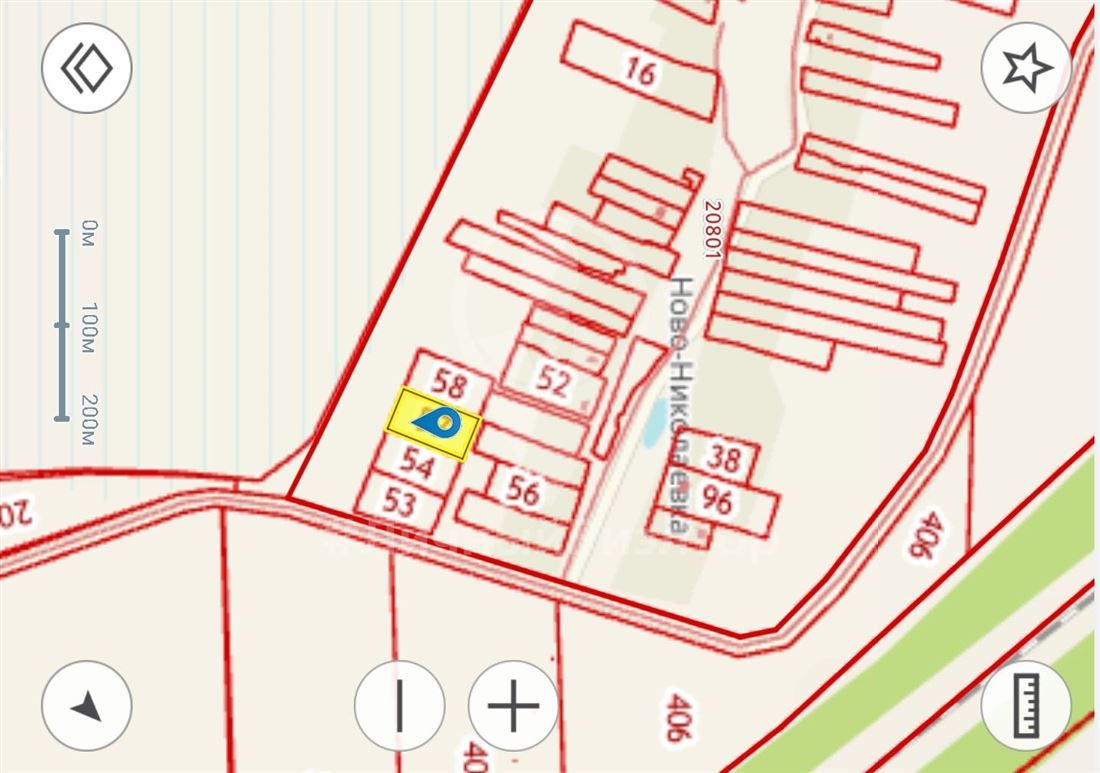
Task: Center map on my location
Action: pyautogui.click(x=86, y=706)
